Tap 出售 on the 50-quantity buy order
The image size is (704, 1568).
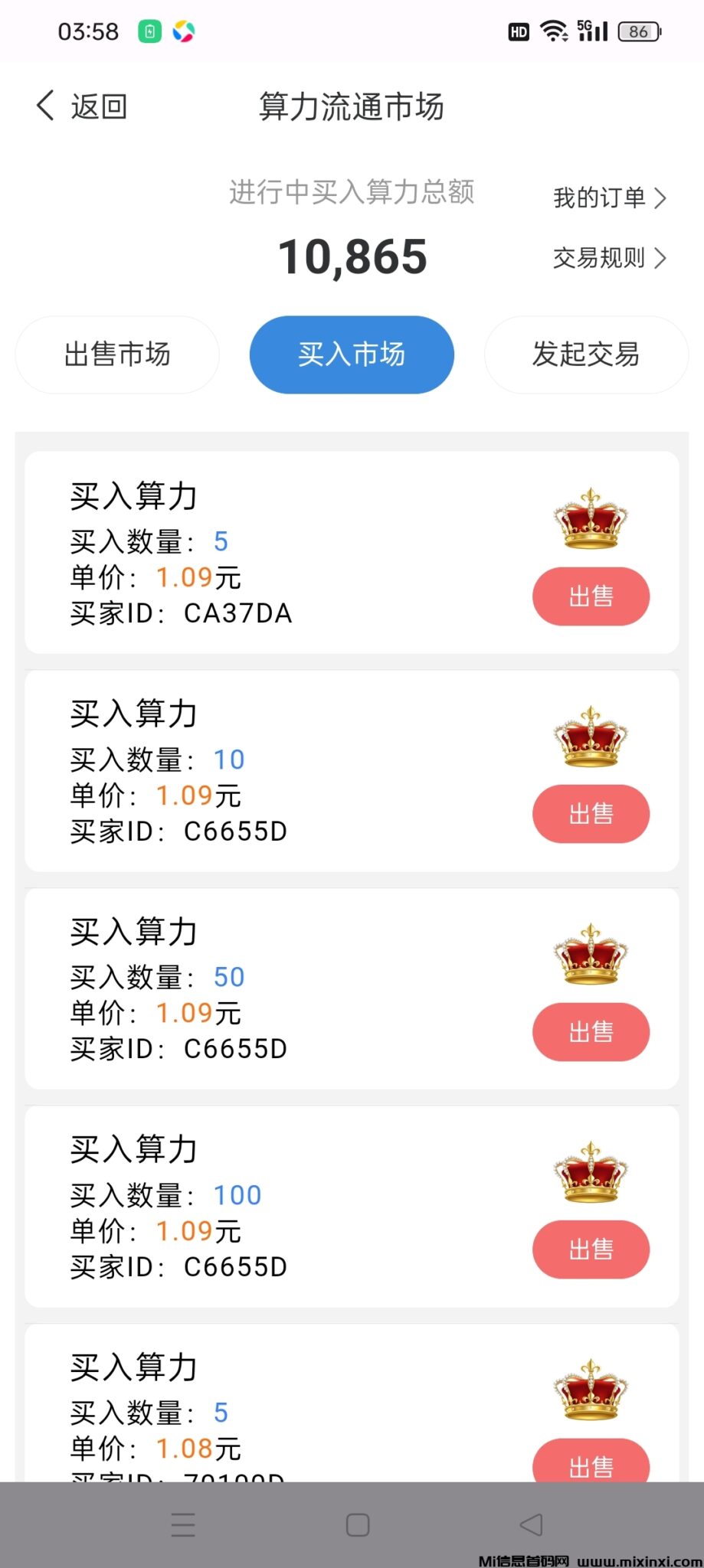point(591,1032)
